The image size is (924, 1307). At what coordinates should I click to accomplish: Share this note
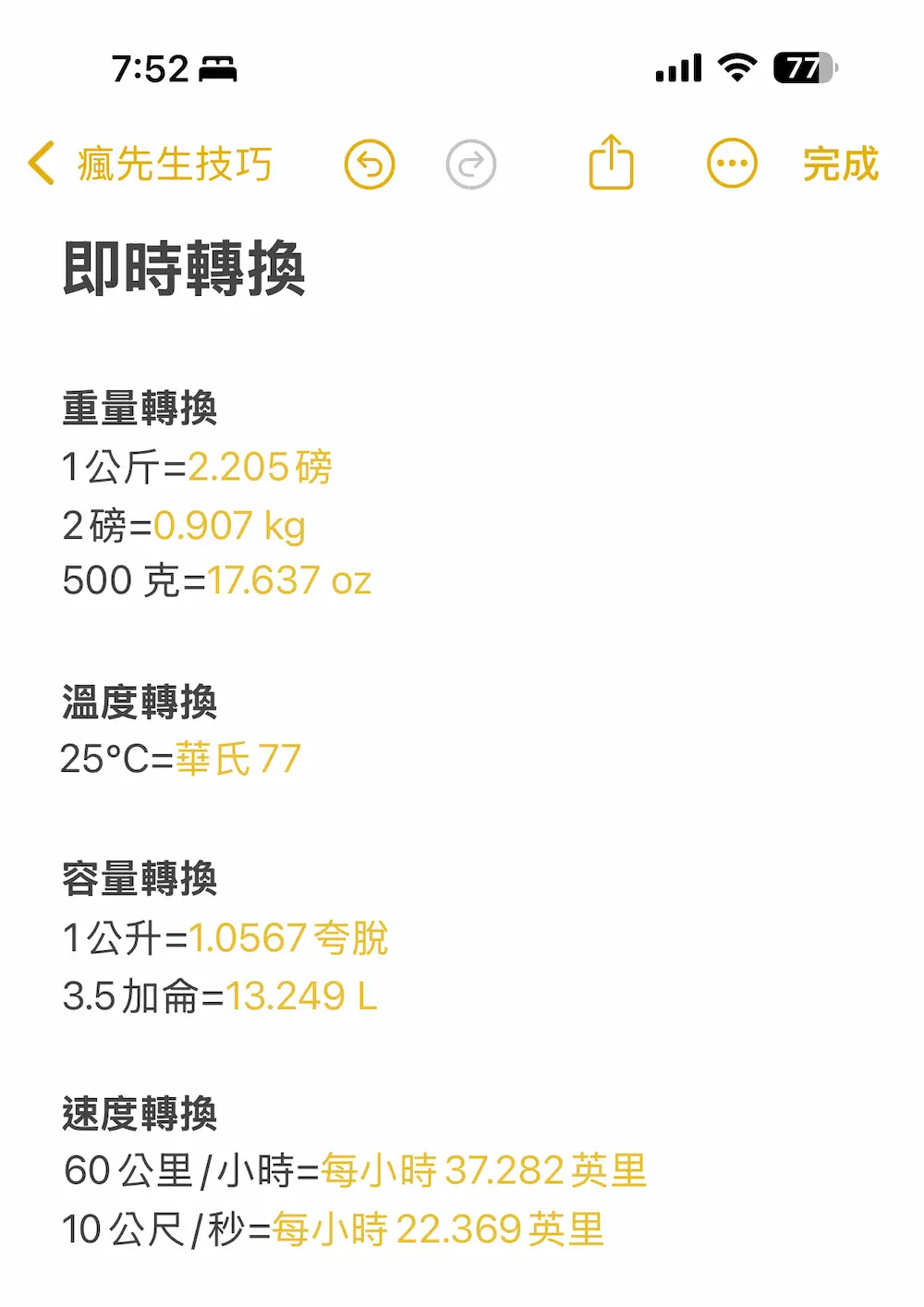611,163
